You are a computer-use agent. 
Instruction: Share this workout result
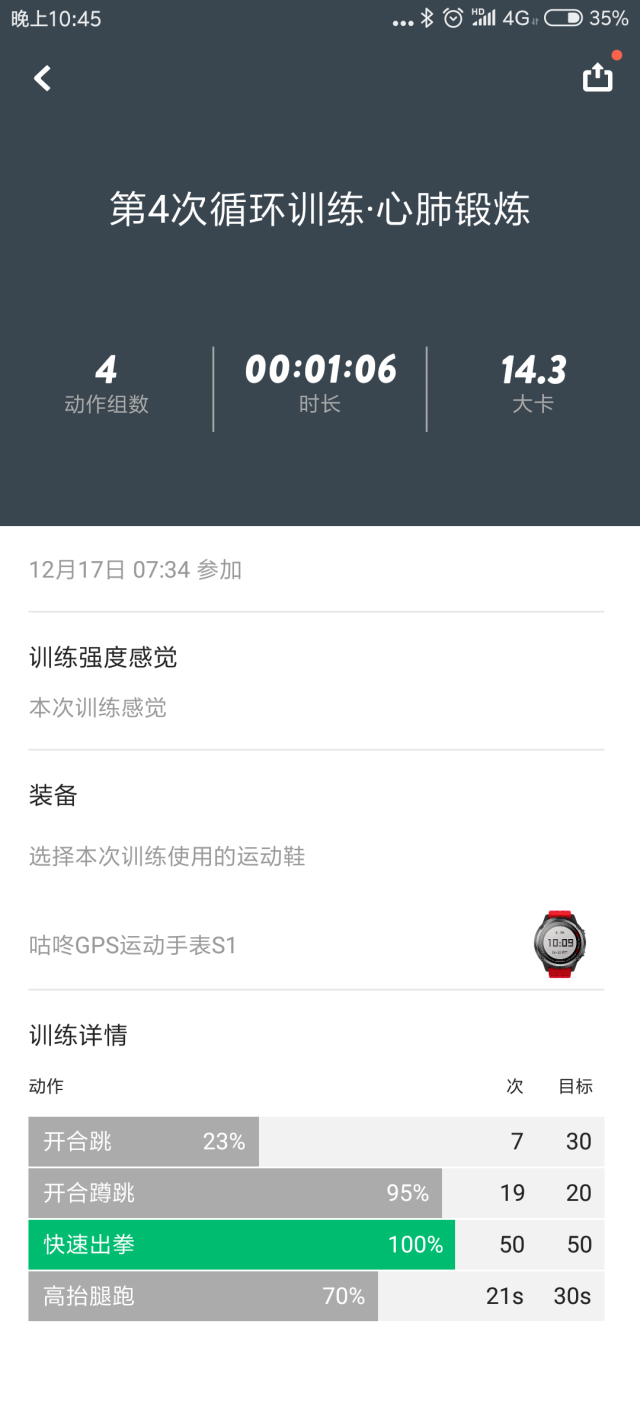[x=597, y=77]
